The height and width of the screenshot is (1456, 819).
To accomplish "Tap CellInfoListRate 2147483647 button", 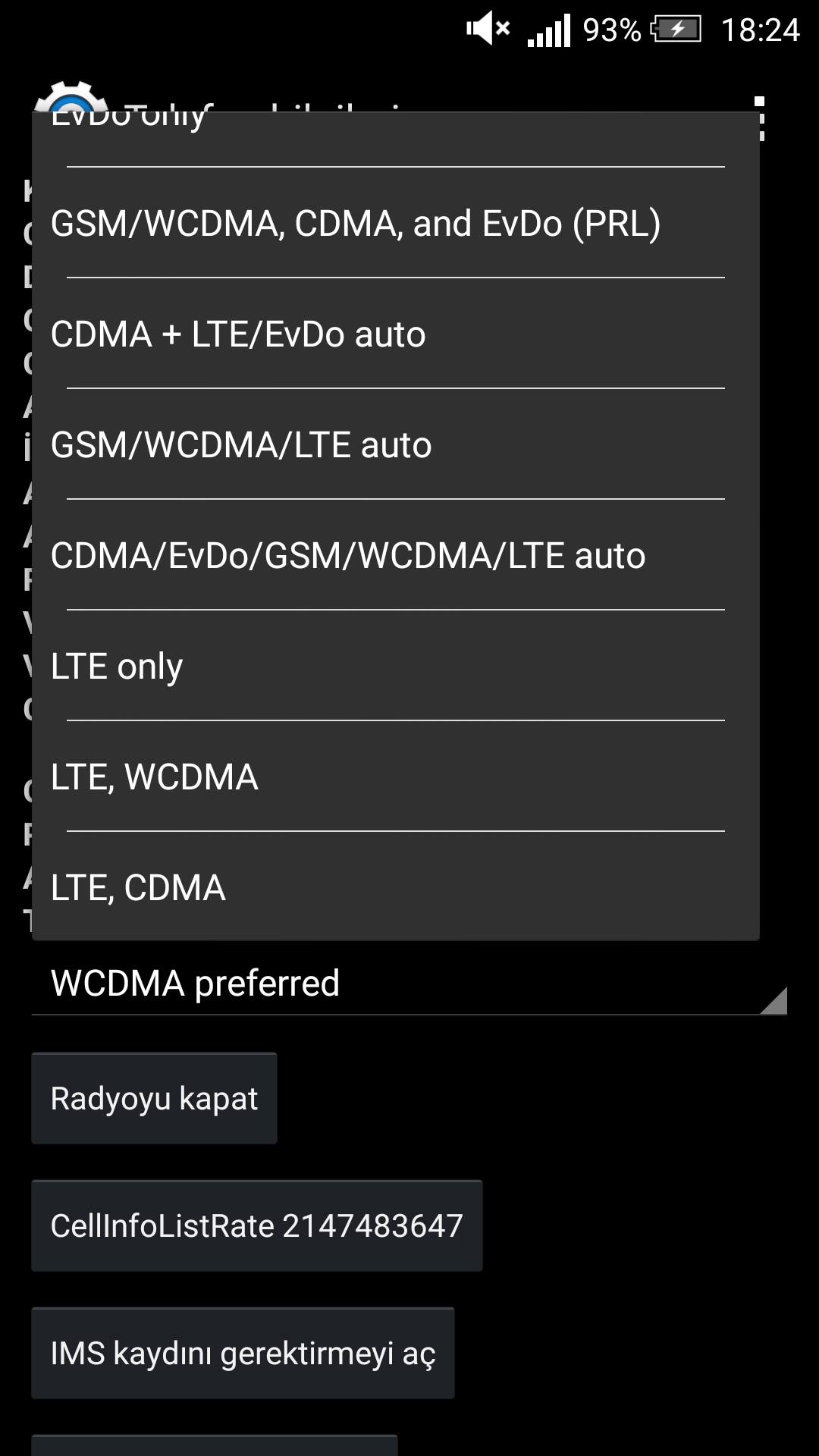I will pos(256,1225).
